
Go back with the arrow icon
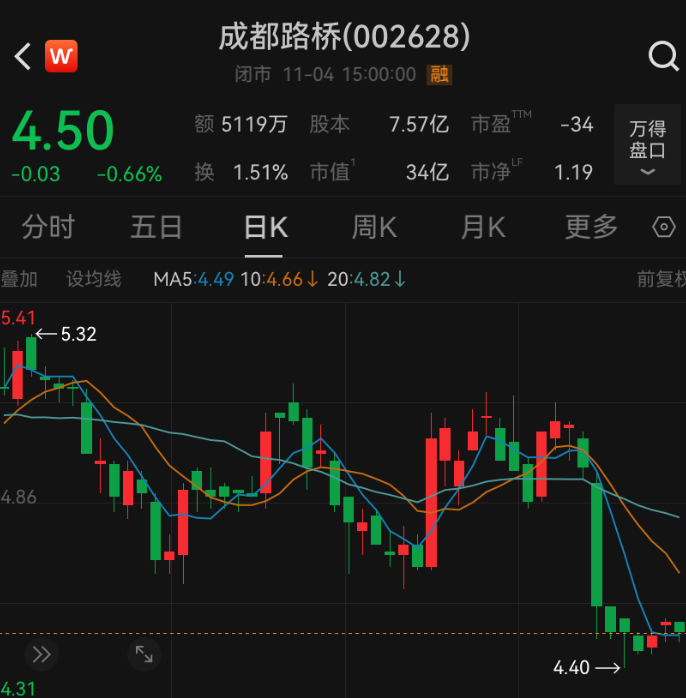(x=22, y=56)
